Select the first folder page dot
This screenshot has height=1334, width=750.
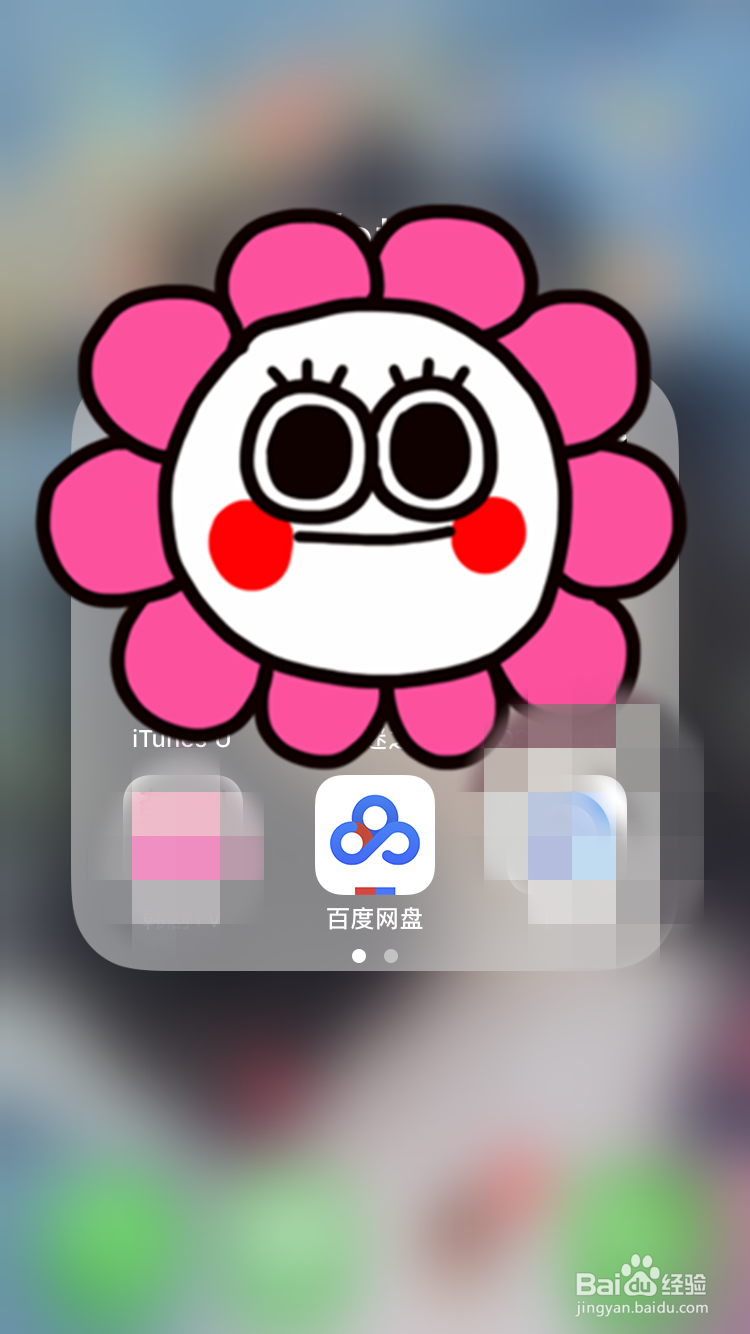(359, 956)
